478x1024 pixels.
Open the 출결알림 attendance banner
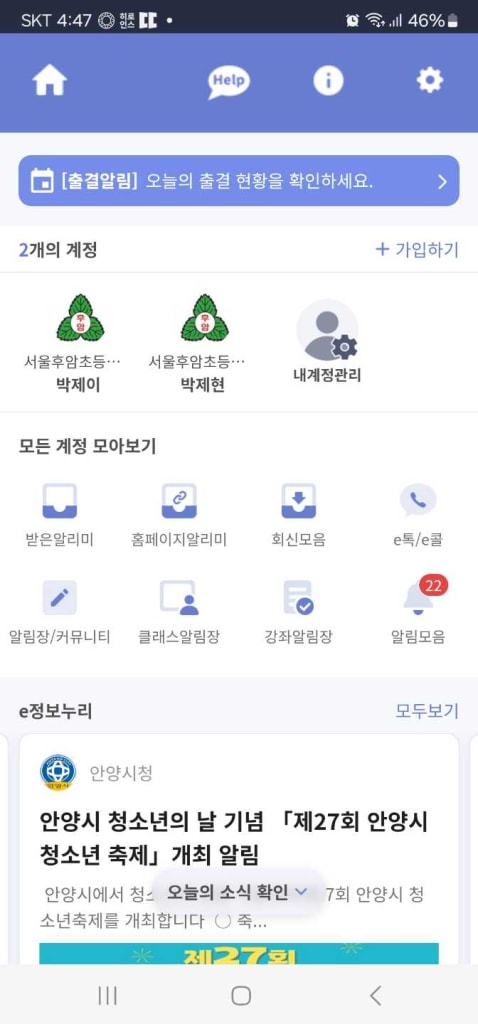tap(239, 181)
